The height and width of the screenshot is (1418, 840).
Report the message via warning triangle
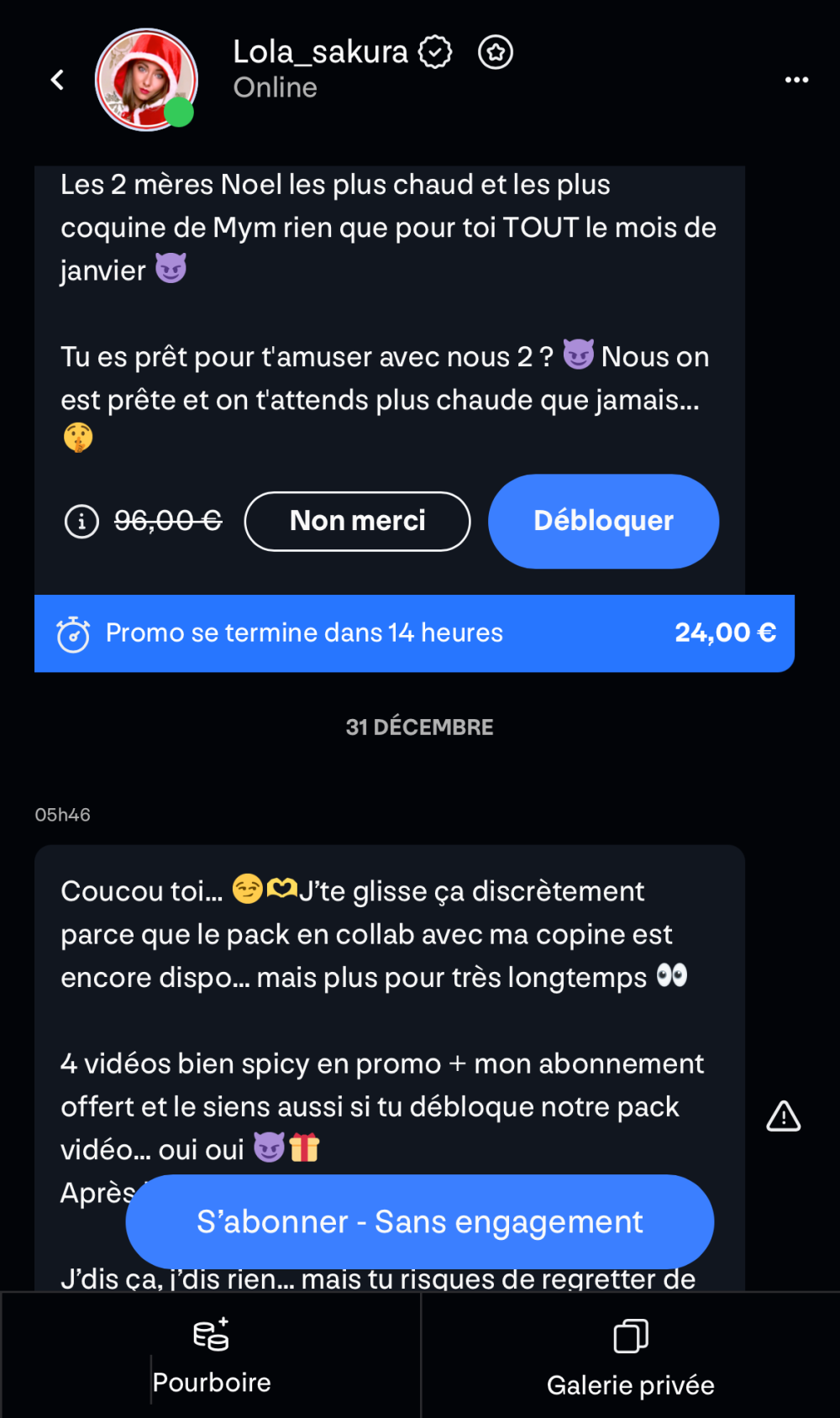tap(783, 1116)
